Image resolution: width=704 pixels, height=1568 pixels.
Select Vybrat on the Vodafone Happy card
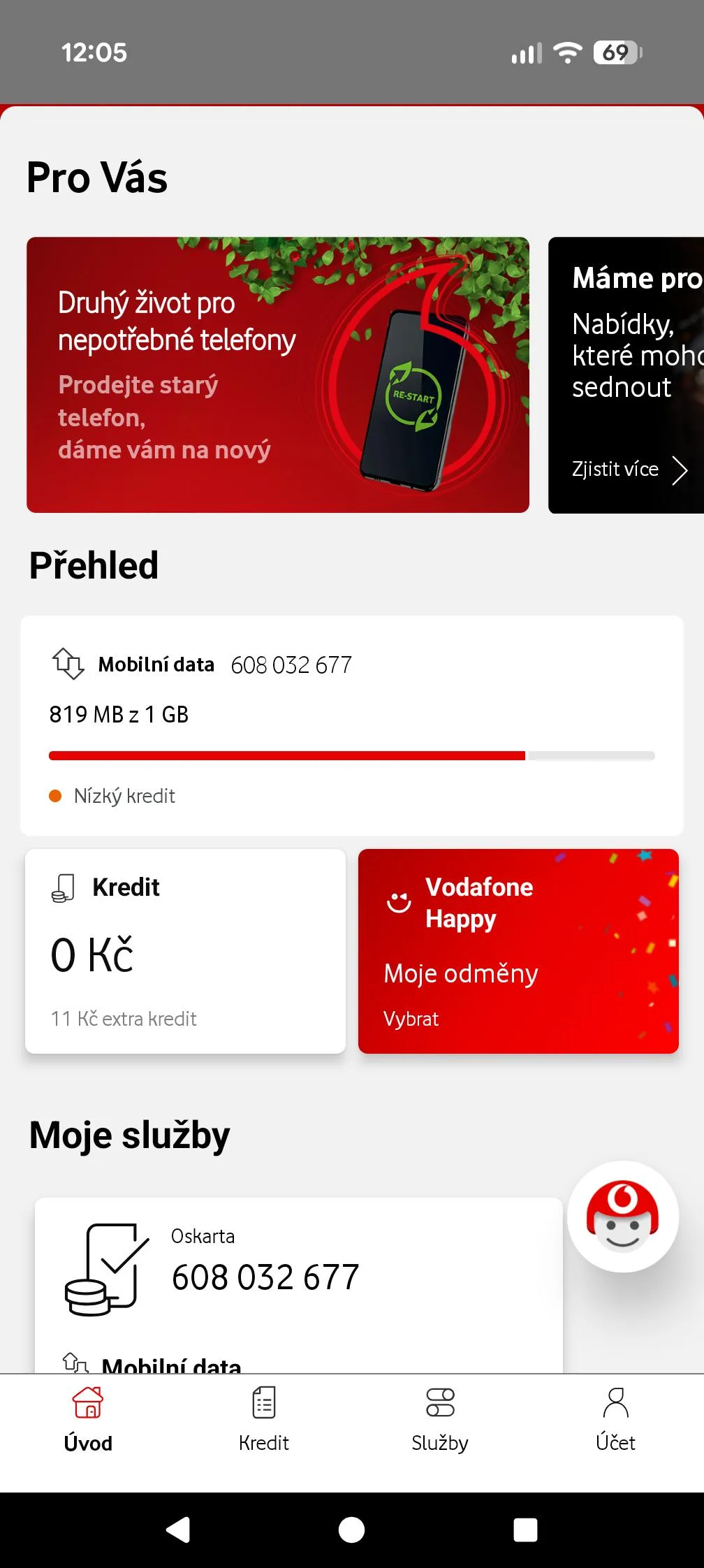[x=411, y=1019]
